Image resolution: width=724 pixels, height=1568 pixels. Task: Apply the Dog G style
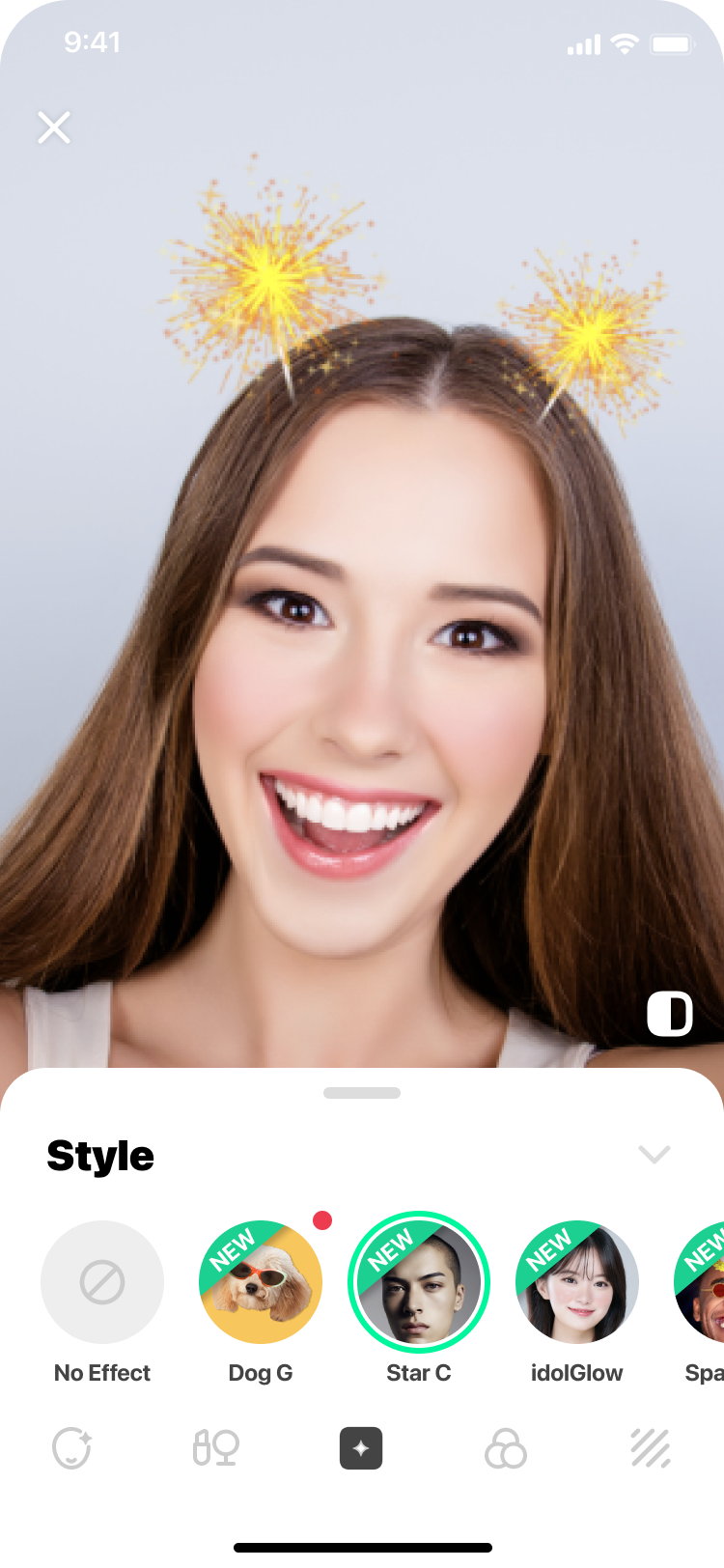point(261,1282)
